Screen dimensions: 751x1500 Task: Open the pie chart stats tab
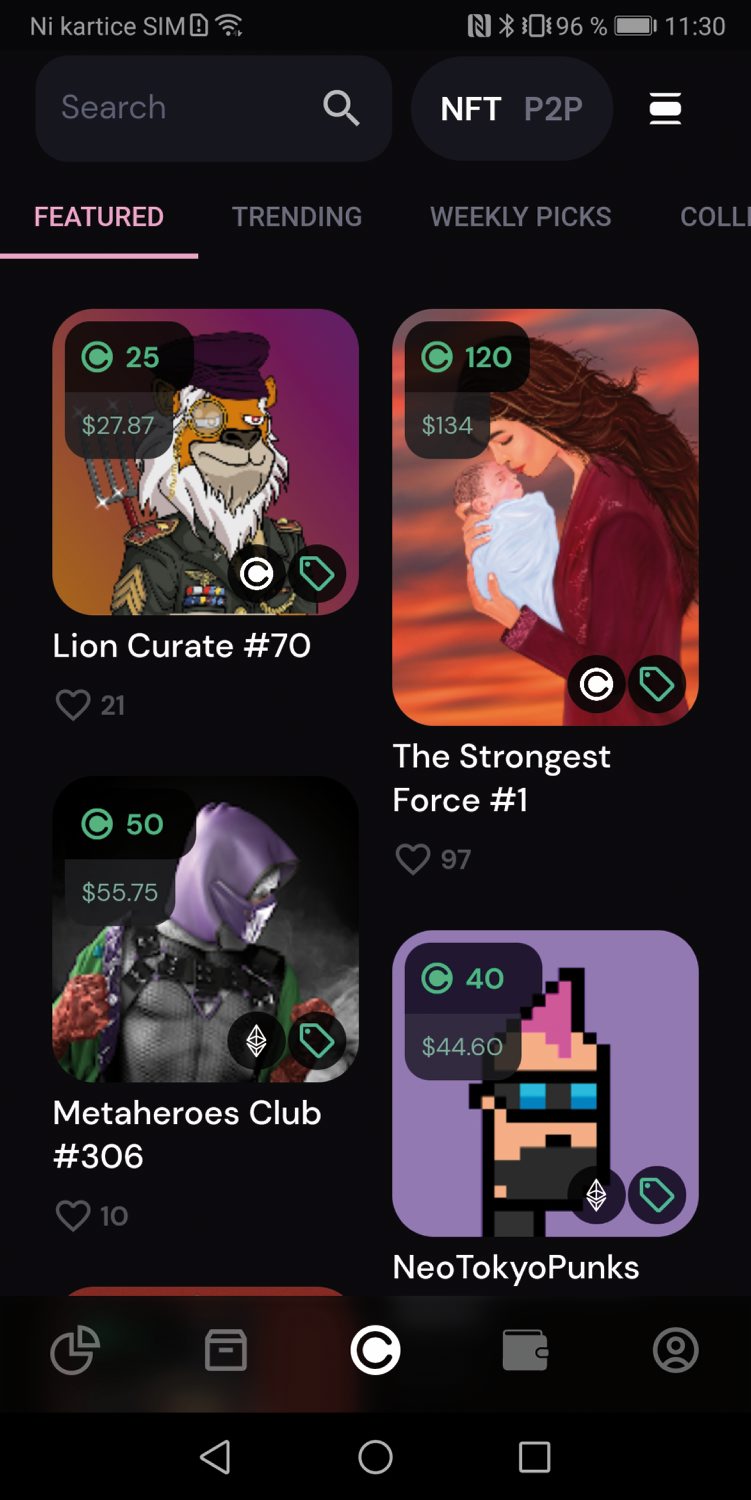(75, 1350)
